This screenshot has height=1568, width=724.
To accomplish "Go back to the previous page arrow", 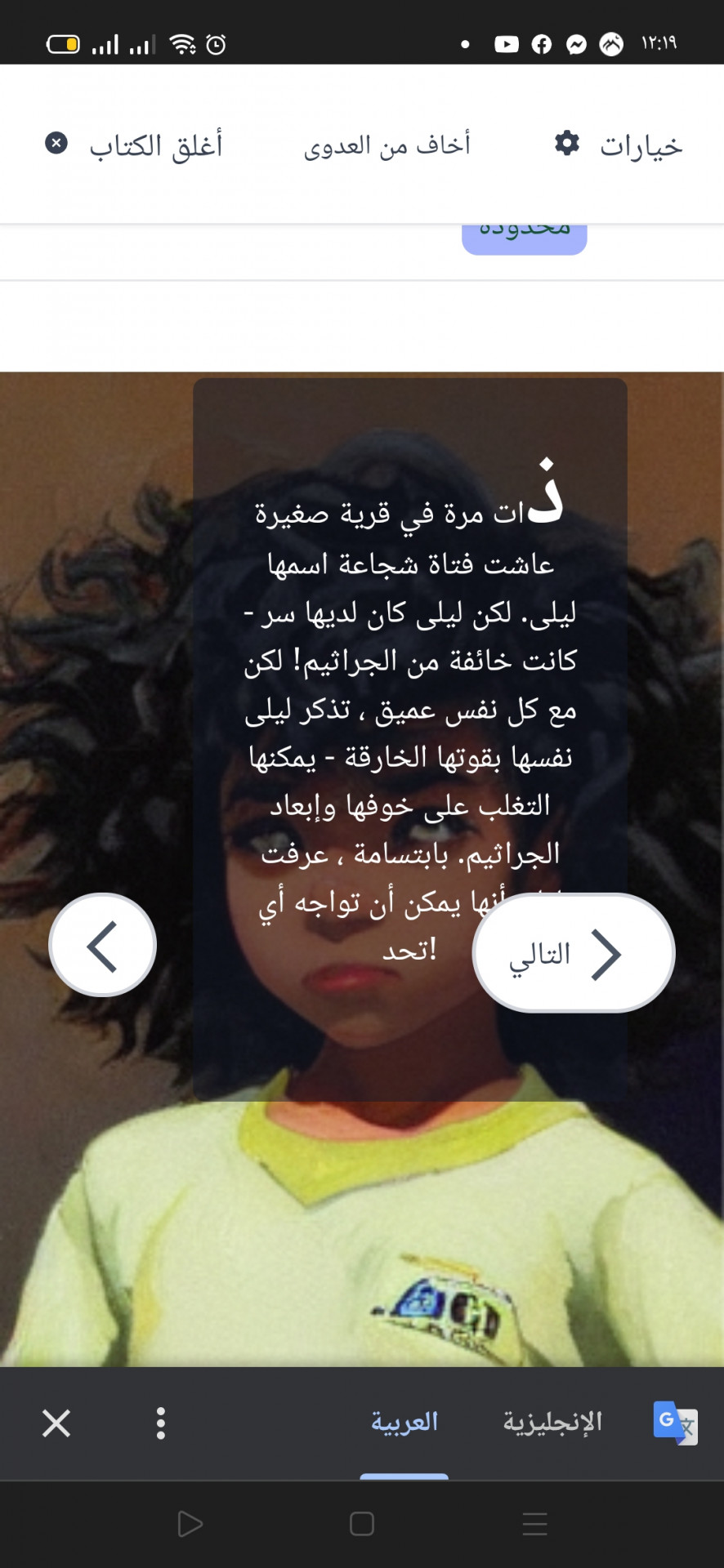I will coord(103,945).
